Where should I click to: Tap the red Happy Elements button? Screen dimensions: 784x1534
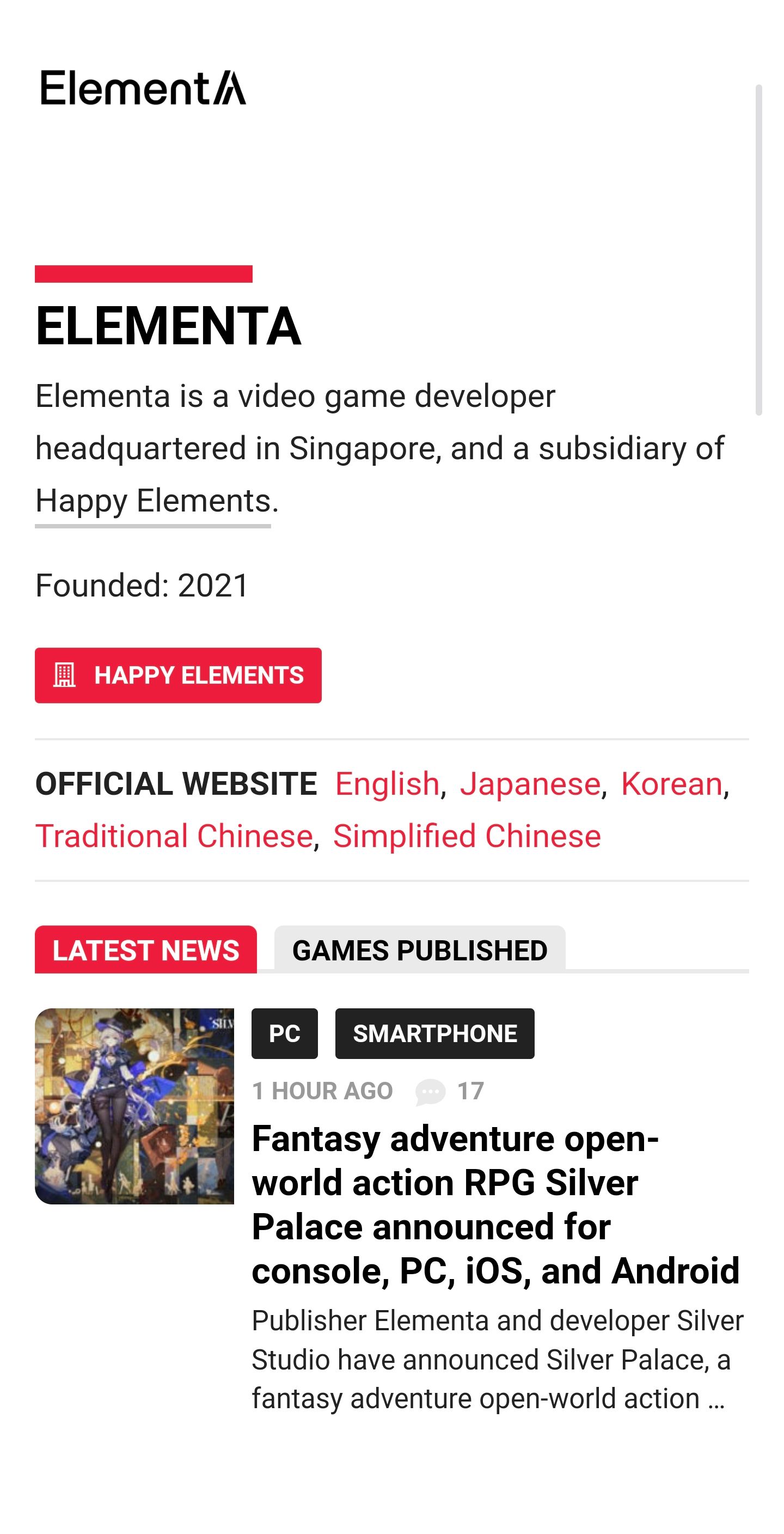(x=178, y=675)
